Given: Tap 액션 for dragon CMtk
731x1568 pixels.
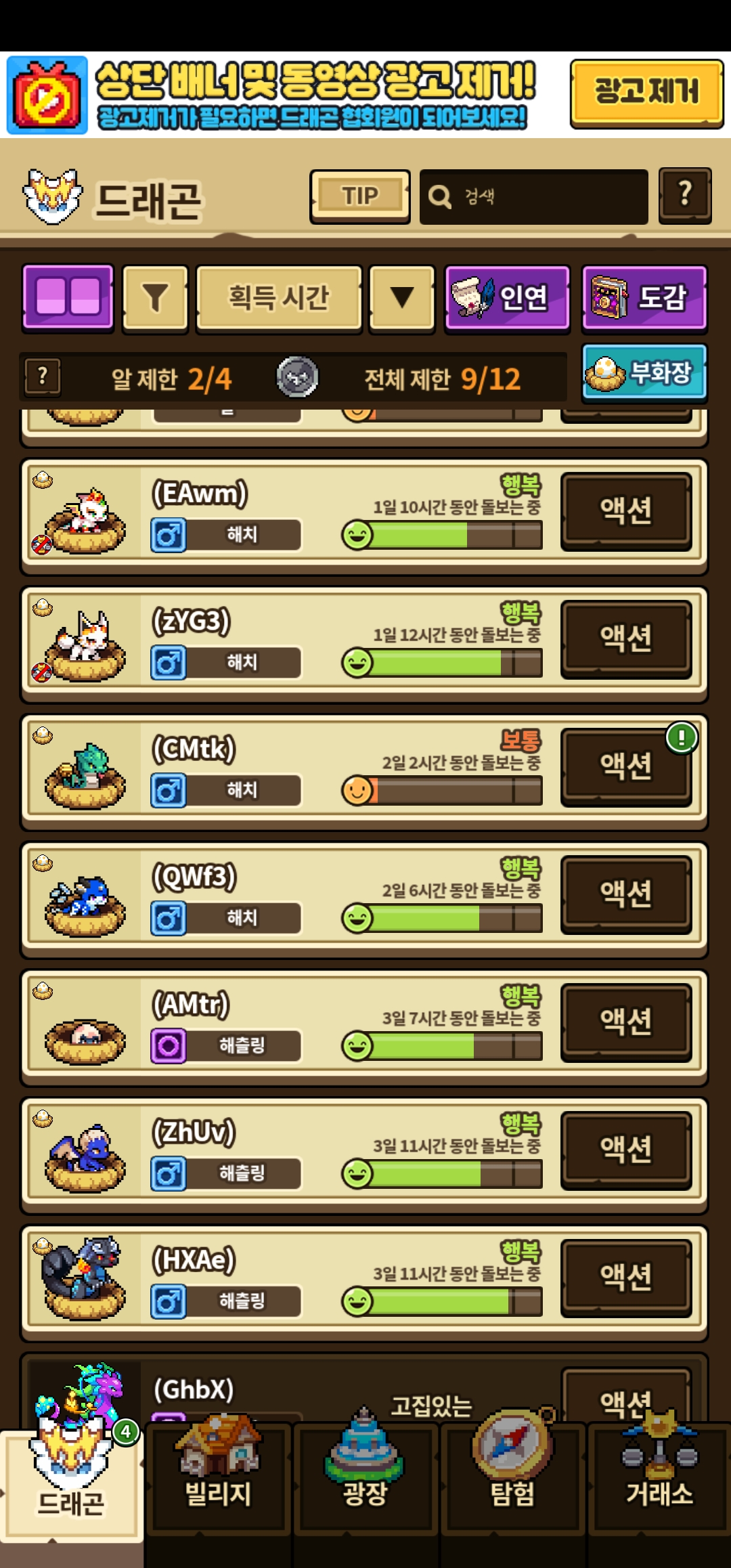Looking at the screenshot, I should [626, 766].
